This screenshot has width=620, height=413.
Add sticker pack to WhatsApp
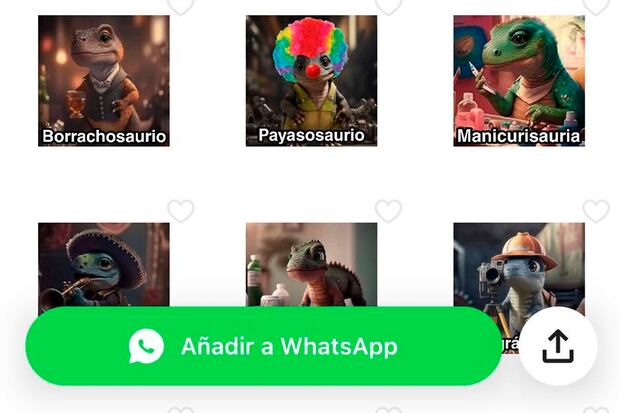tap(263, 346)
